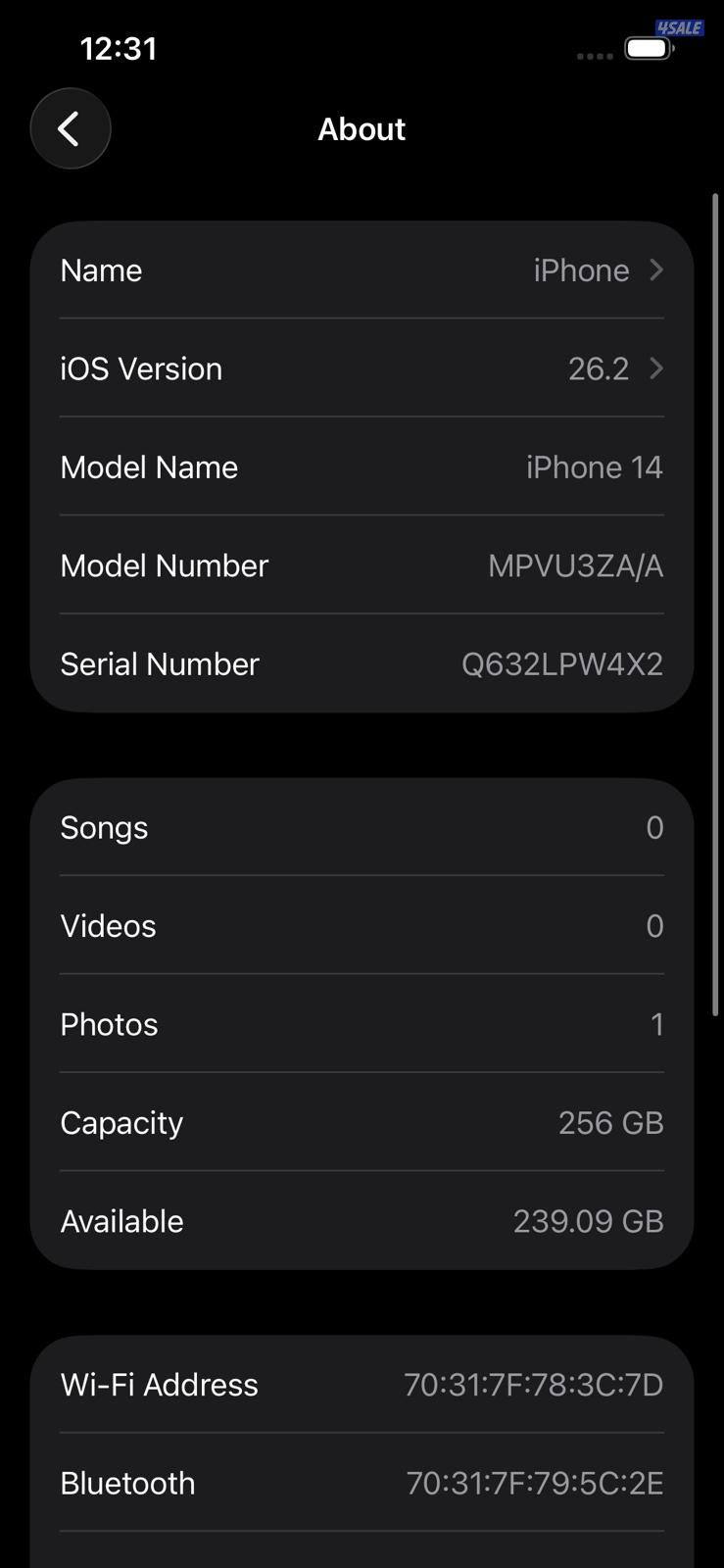Tap the Available storage 239.09 GB value
724x1568 pixels.
[x=588, y=1221]
